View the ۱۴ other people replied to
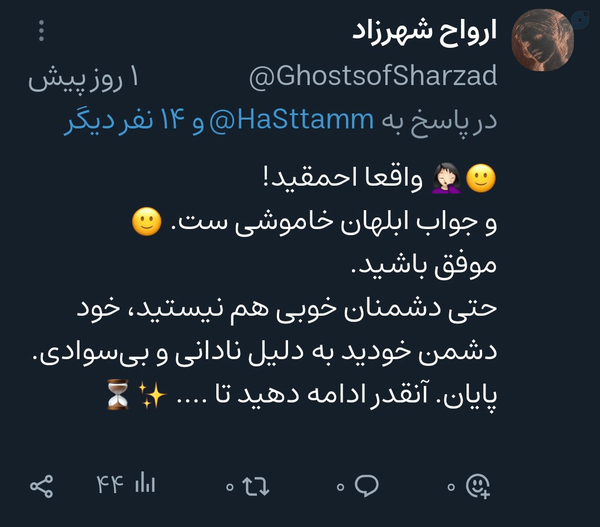The width and height of the screenshot is (600, 527). pos(129,120)
